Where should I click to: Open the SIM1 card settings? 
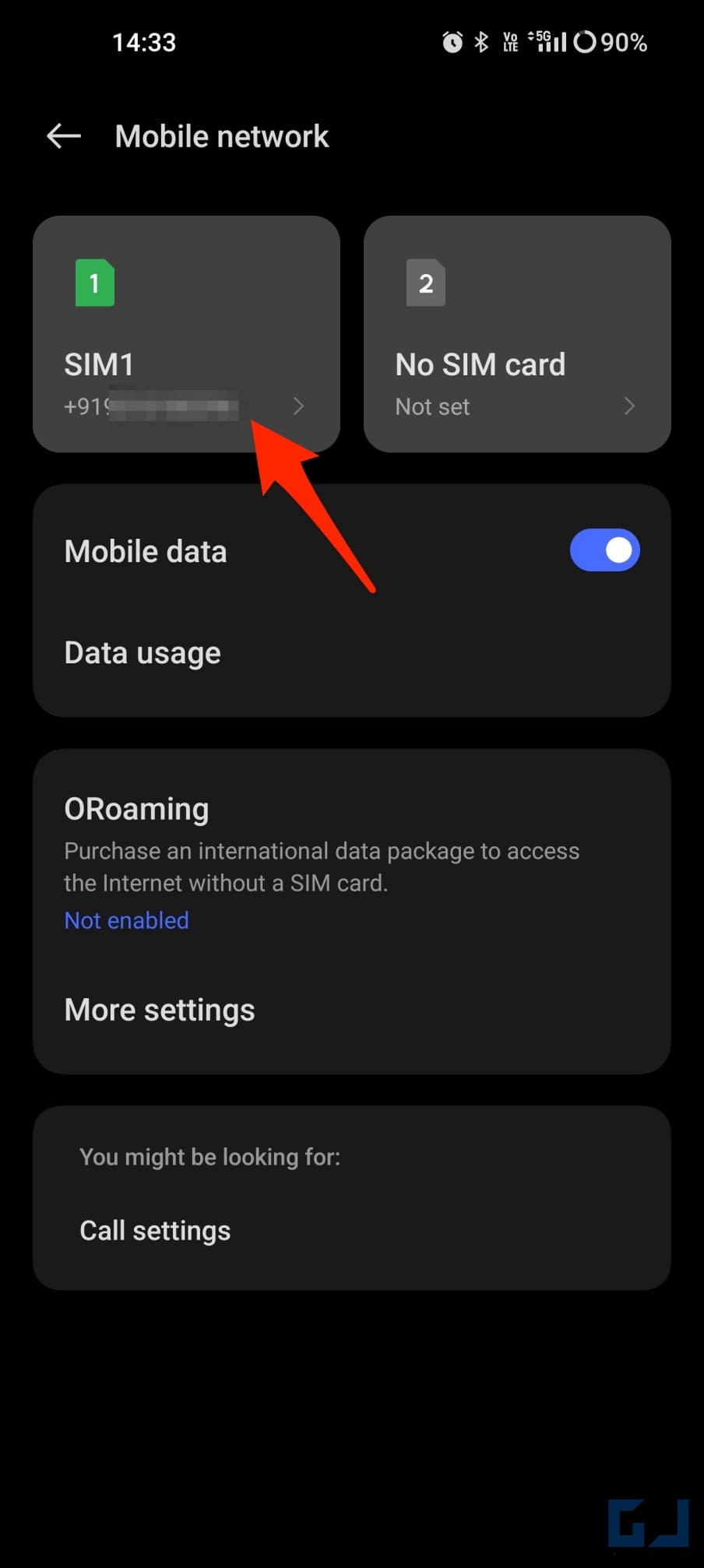185,335
